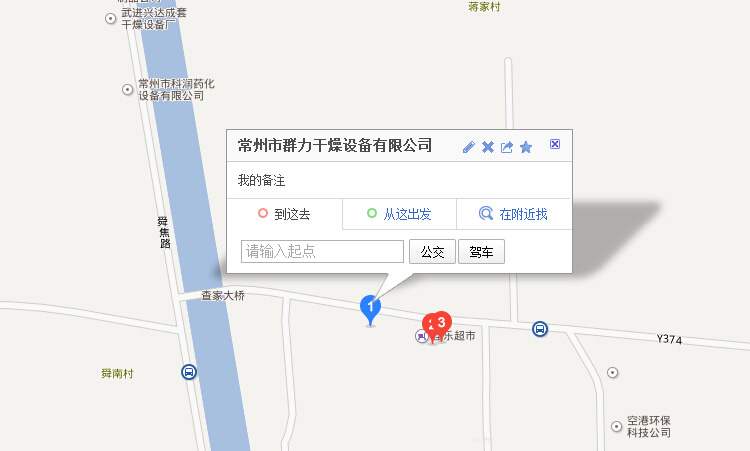This screenshot has height=451, width=750.
Task: Open bus stop icon near 舜南村
Action: pyautogui.click(x=189, y=372)
